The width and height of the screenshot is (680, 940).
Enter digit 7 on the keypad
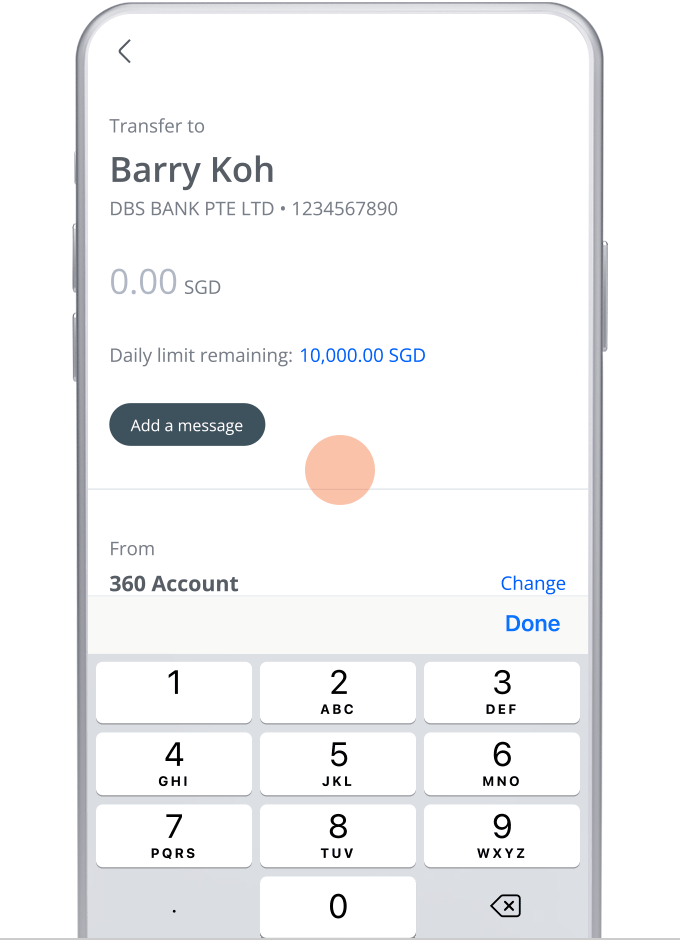tap(174, 835)
